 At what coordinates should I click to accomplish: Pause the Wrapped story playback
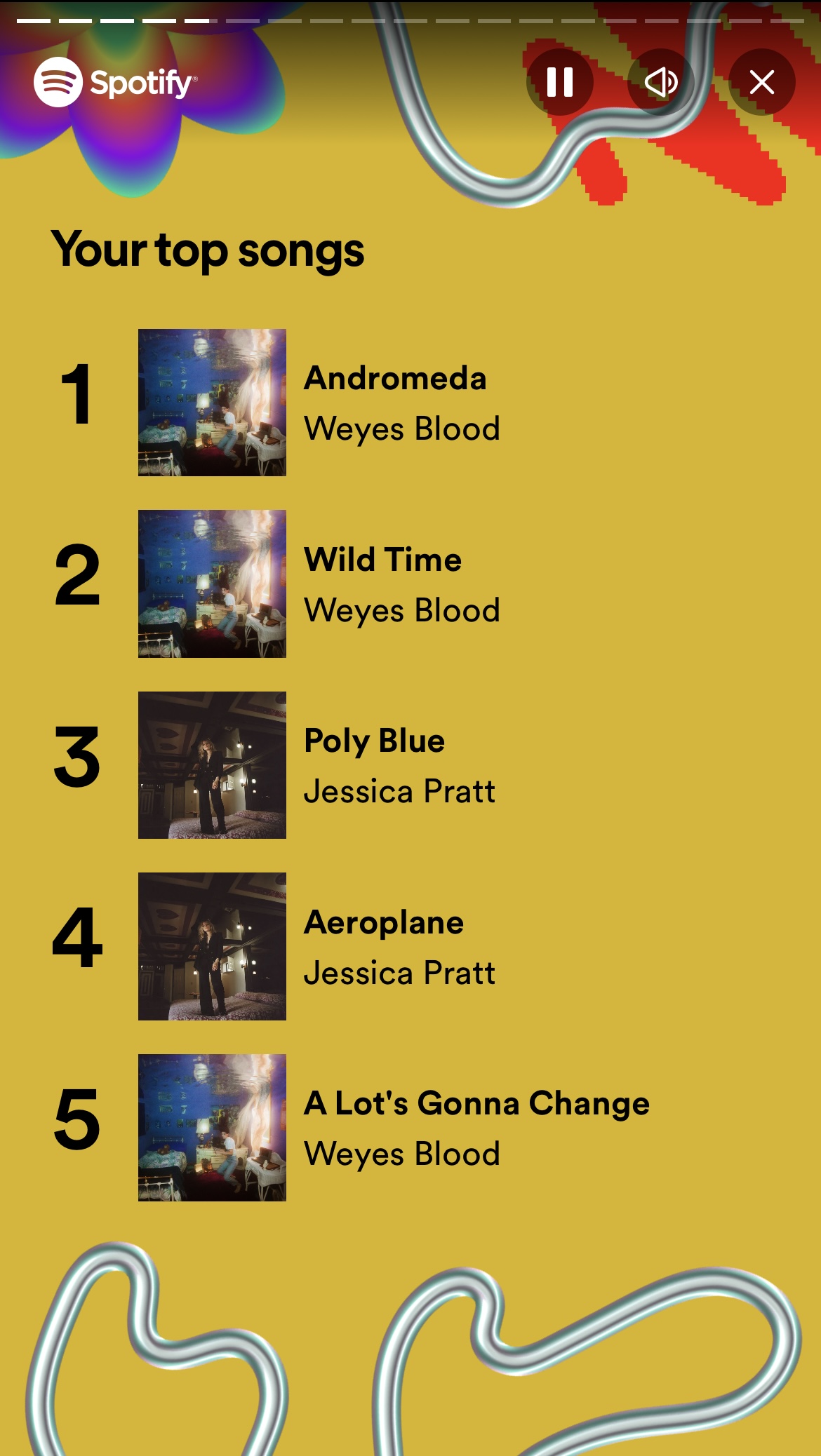click(x=560, y=82)
